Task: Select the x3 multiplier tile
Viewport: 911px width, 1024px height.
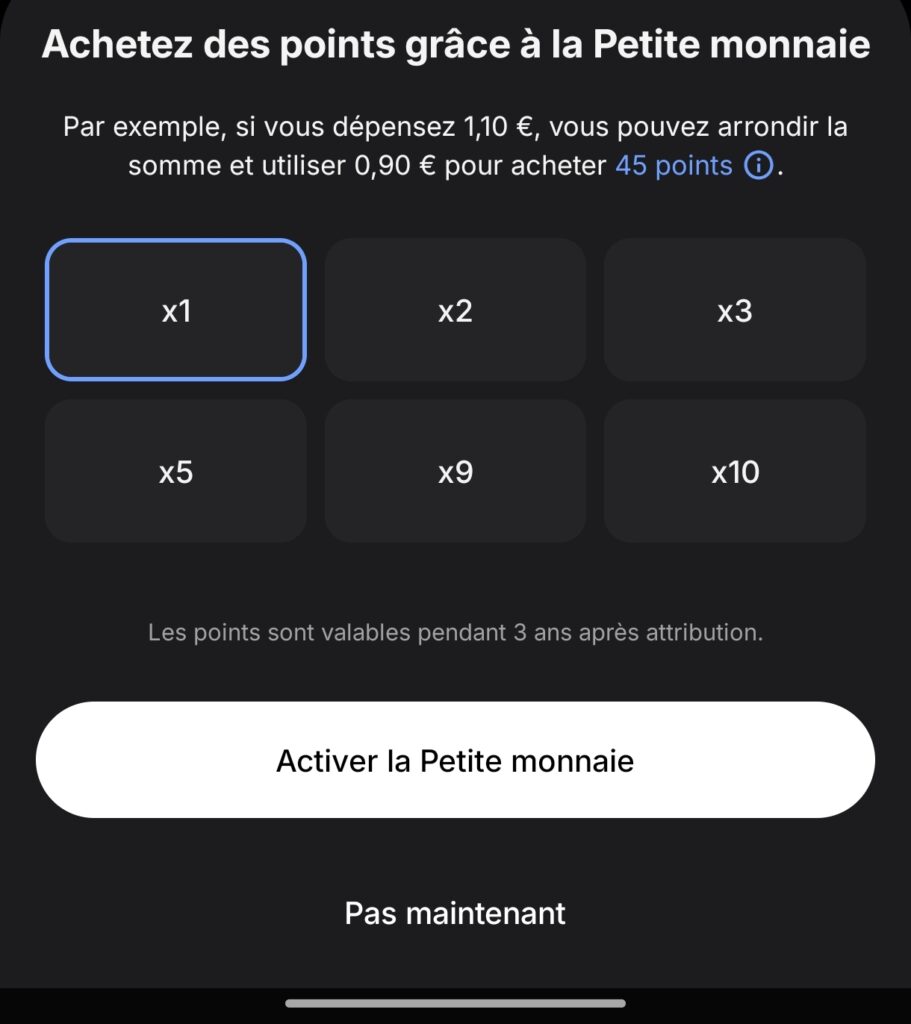Action: (x=735, y=310)
